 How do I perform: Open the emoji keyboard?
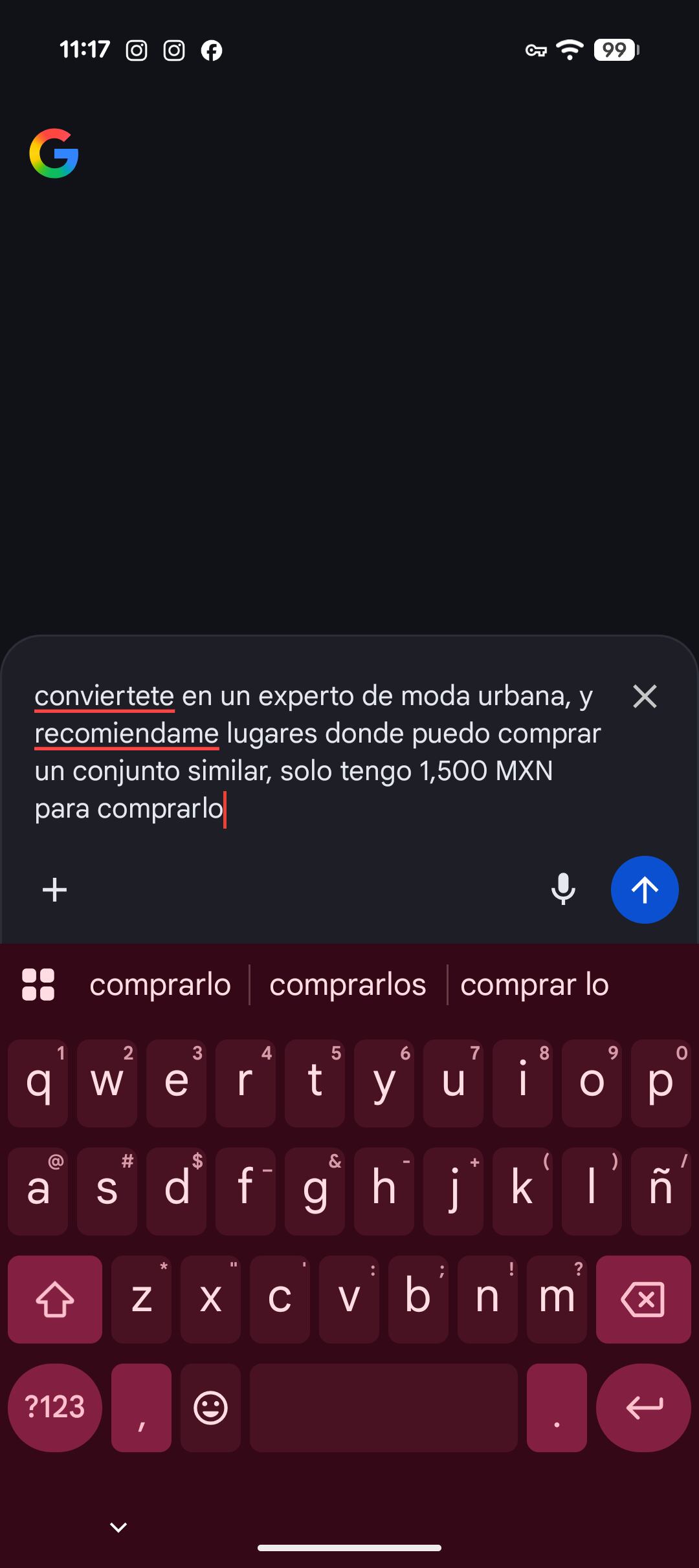(210, 1408)
